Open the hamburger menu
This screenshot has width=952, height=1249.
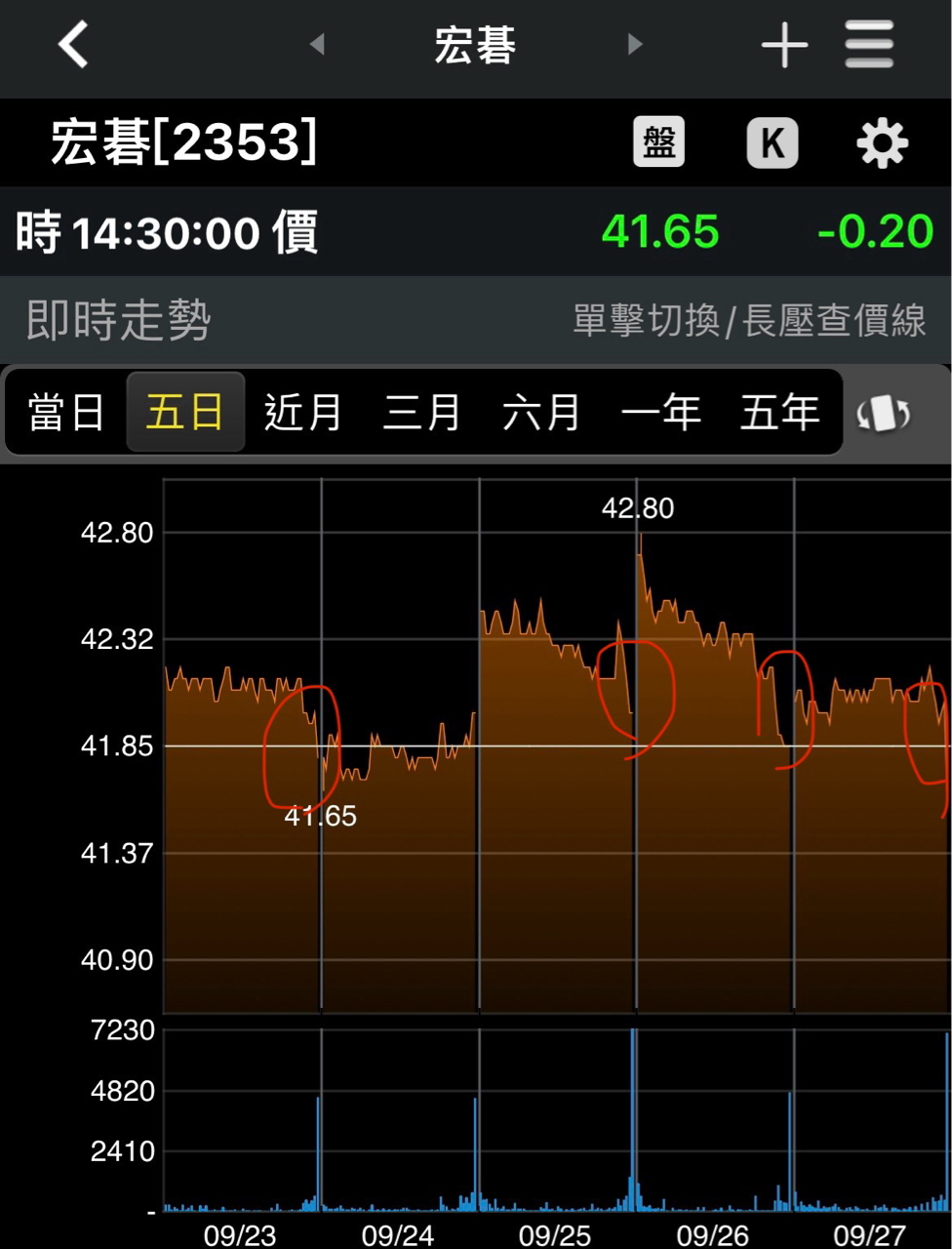(x=869, y=45)
